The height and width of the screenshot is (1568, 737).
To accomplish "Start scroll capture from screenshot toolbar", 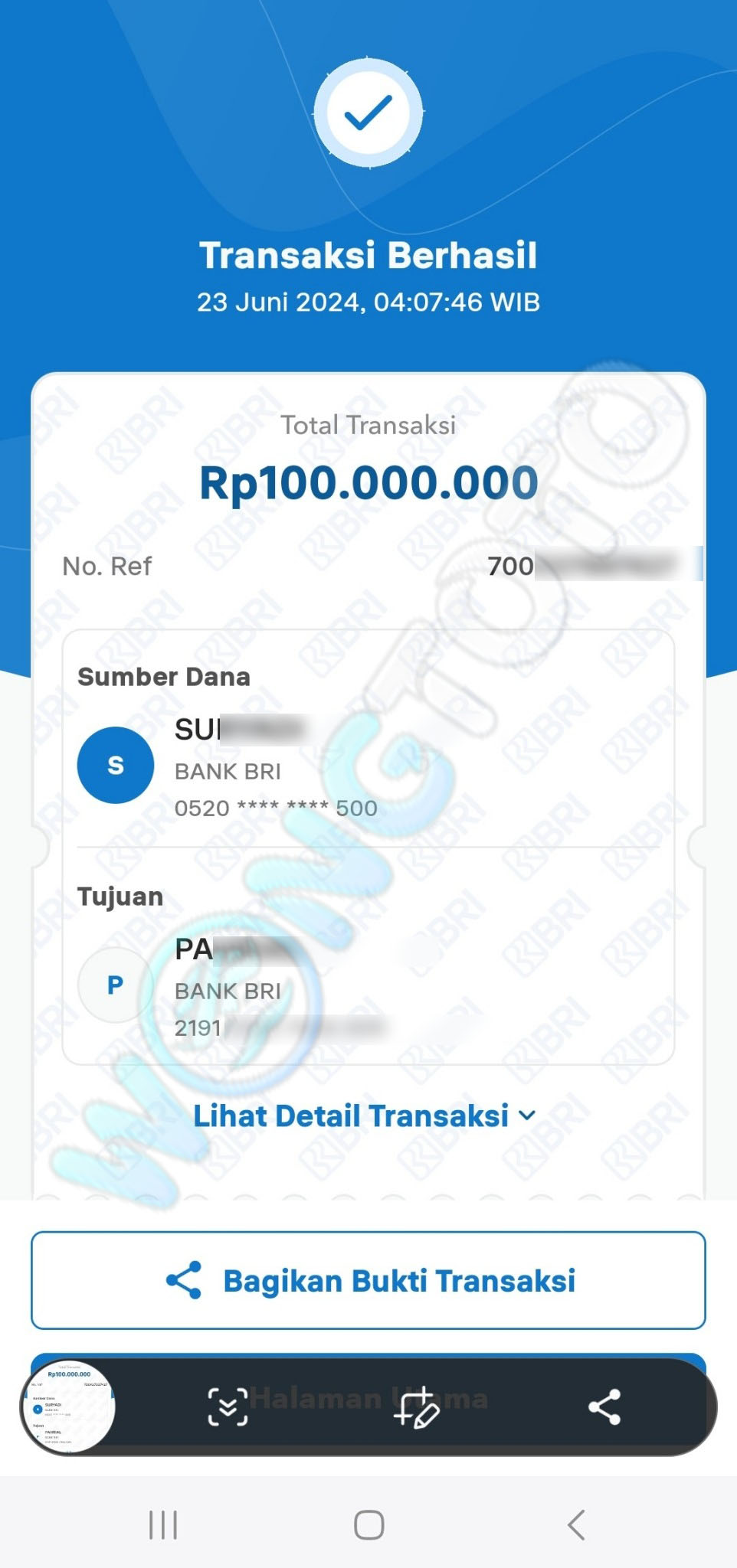I will click(228, 1407).
